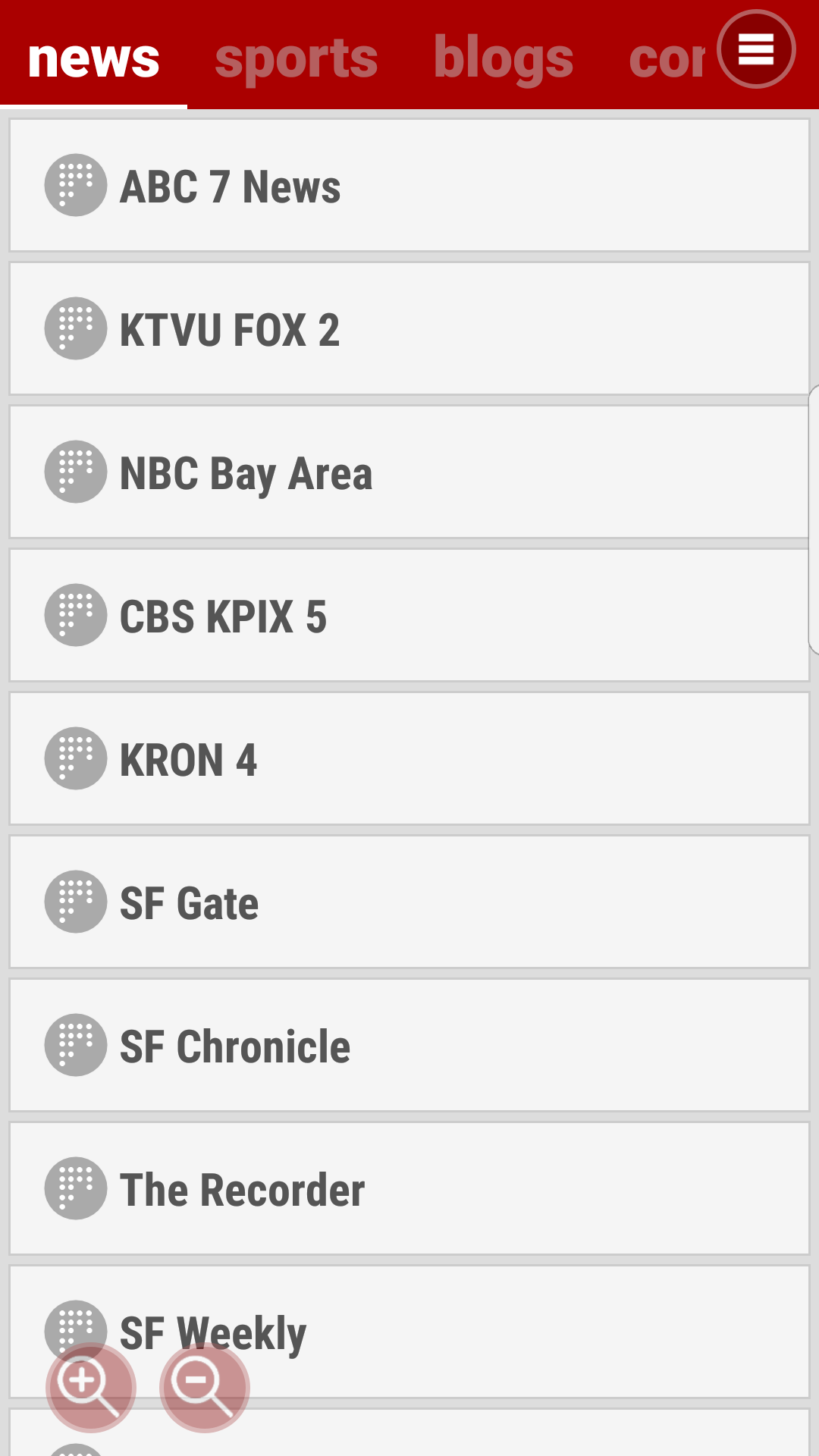Open KTVU FOX 2
Viewport: 819px width, 1456px height.
[409, 329]
